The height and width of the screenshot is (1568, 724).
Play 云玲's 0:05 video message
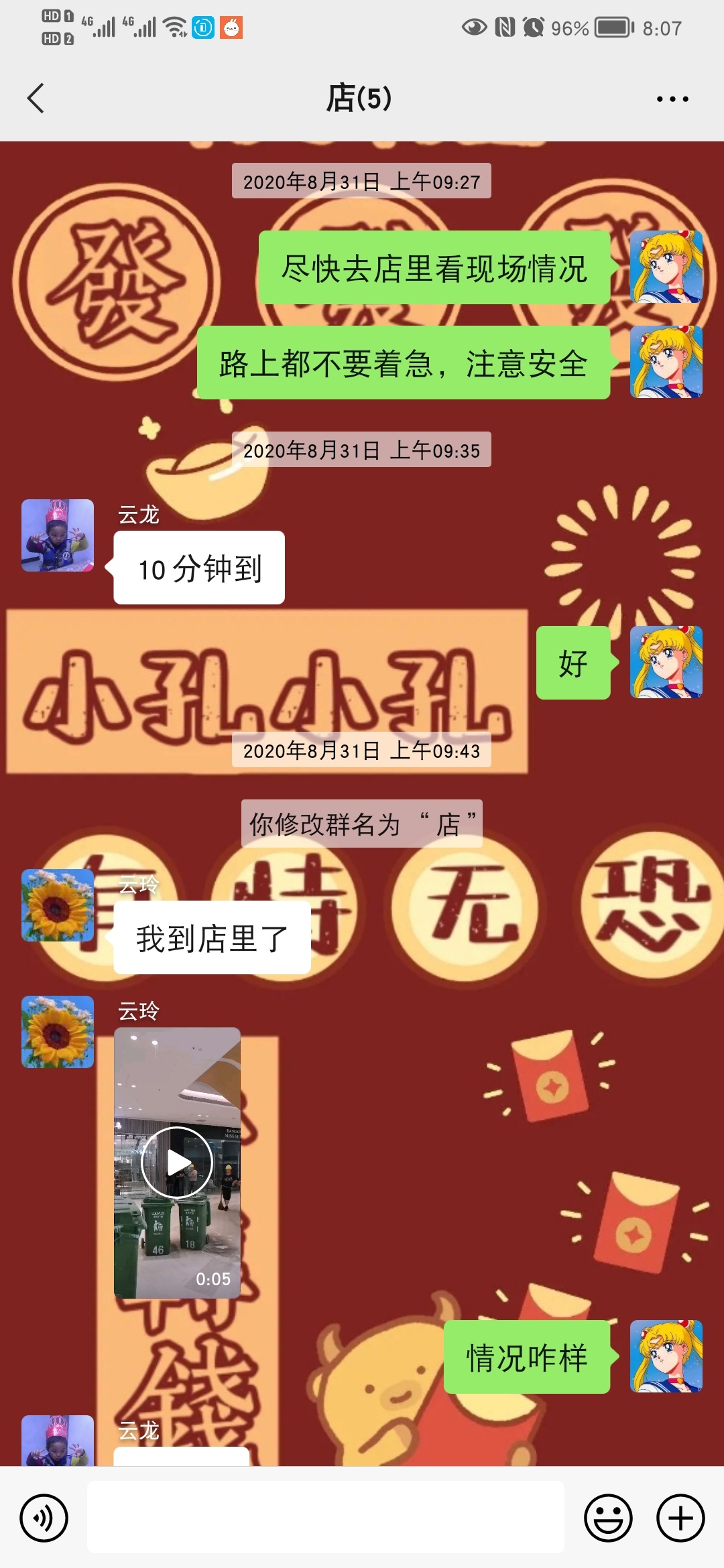177,1162
